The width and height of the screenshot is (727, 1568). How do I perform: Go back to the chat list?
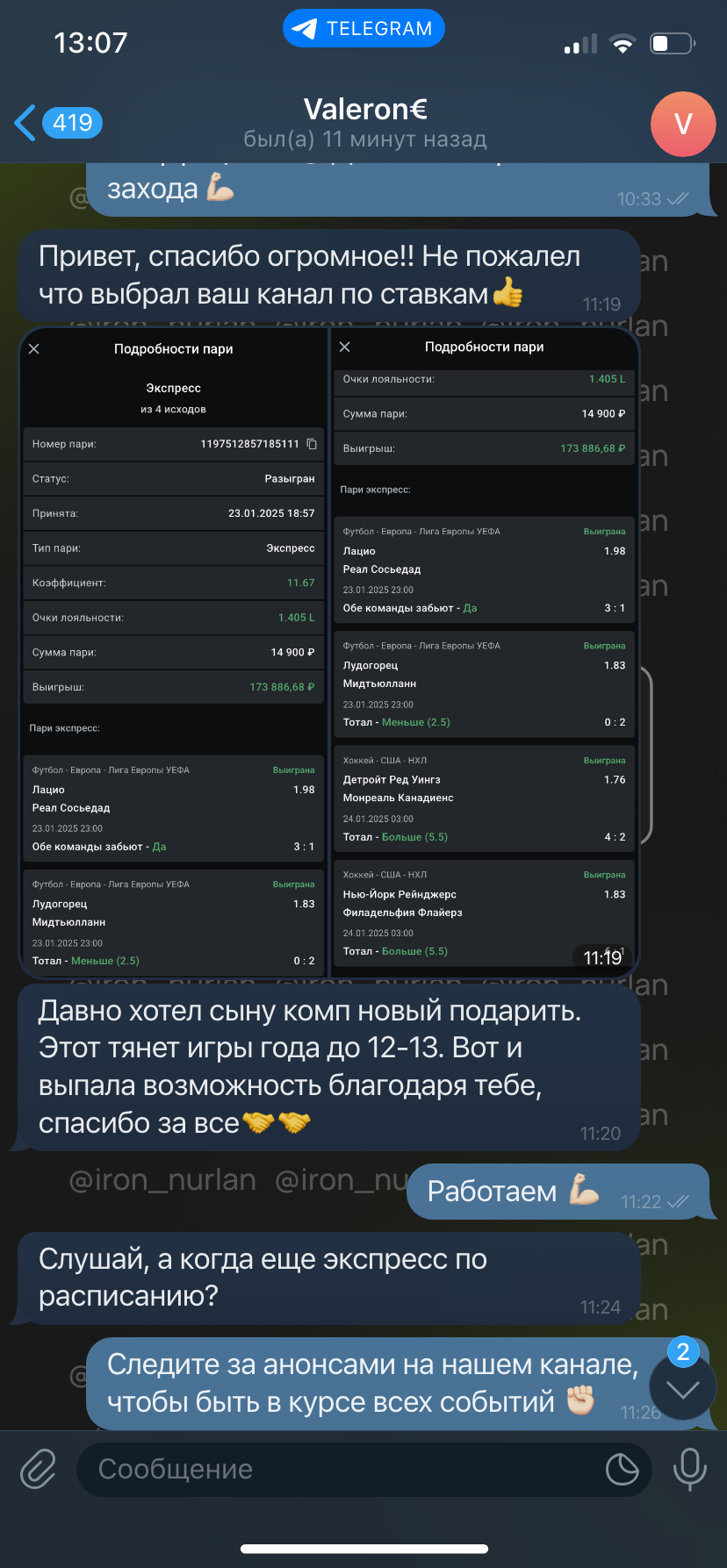coord(58,123)
